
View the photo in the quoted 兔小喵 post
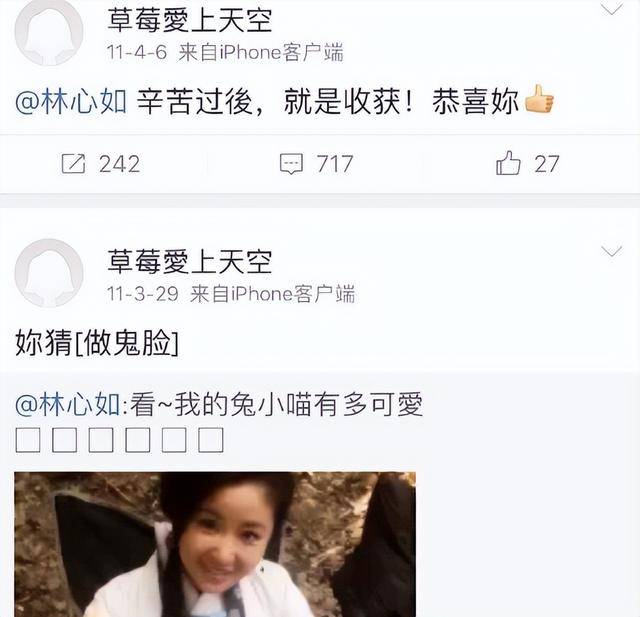214,543
